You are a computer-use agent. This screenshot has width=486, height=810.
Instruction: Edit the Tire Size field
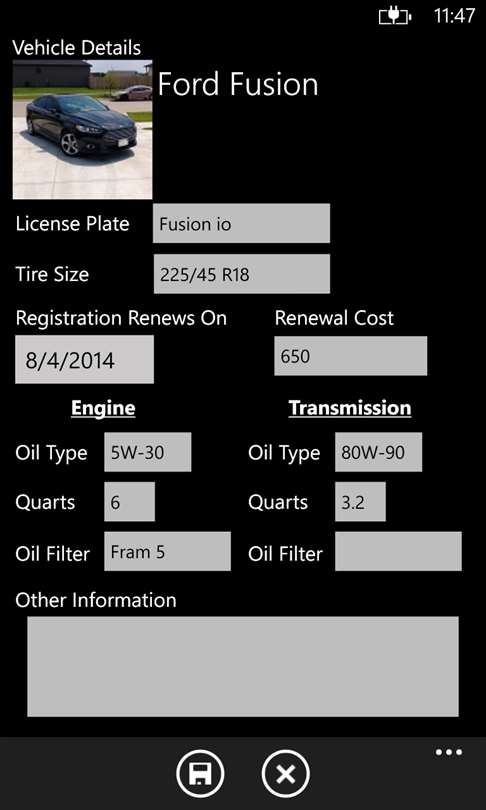241,274
